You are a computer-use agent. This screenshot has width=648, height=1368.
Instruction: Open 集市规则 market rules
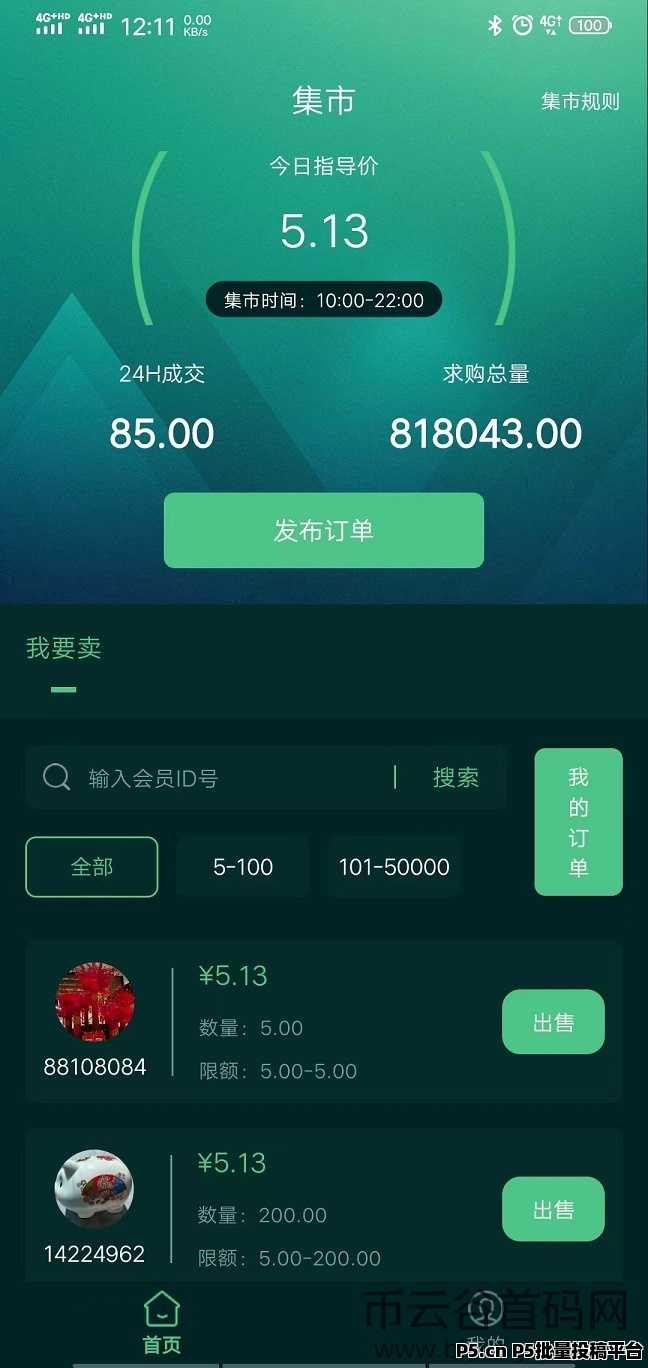point(580,101)
